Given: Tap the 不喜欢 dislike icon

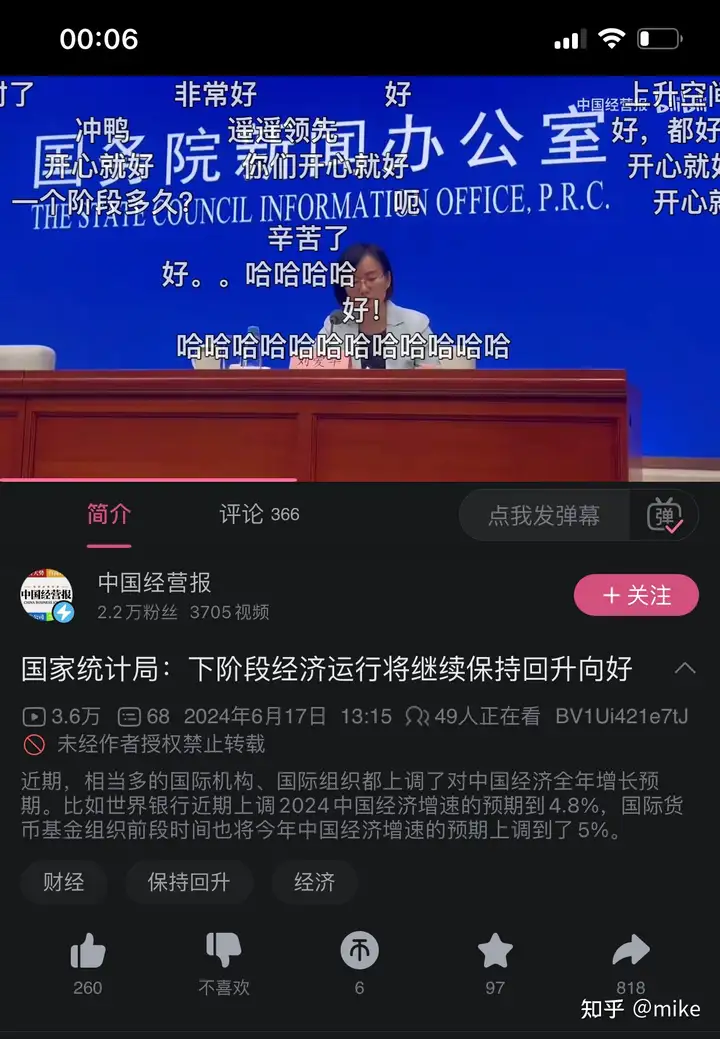Looking at the screenshot, I should pyautogui.click(x=224, y=951).
